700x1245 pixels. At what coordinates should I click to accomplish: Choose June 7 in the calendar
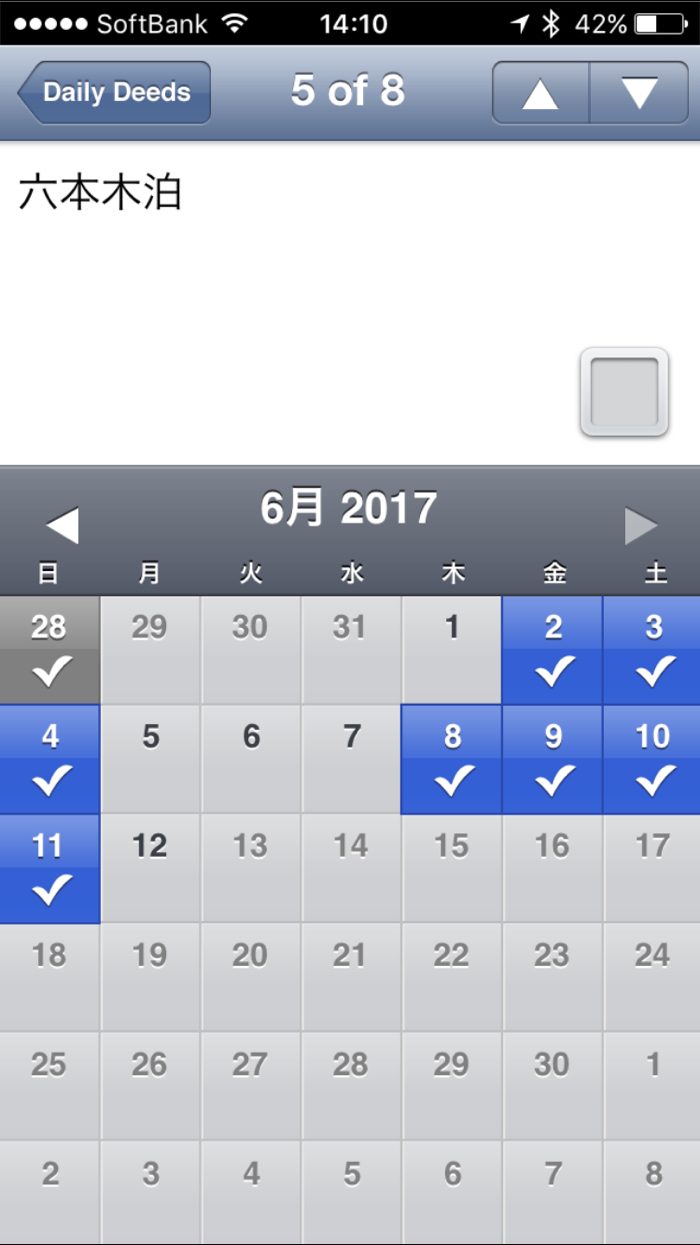[351, 759]
